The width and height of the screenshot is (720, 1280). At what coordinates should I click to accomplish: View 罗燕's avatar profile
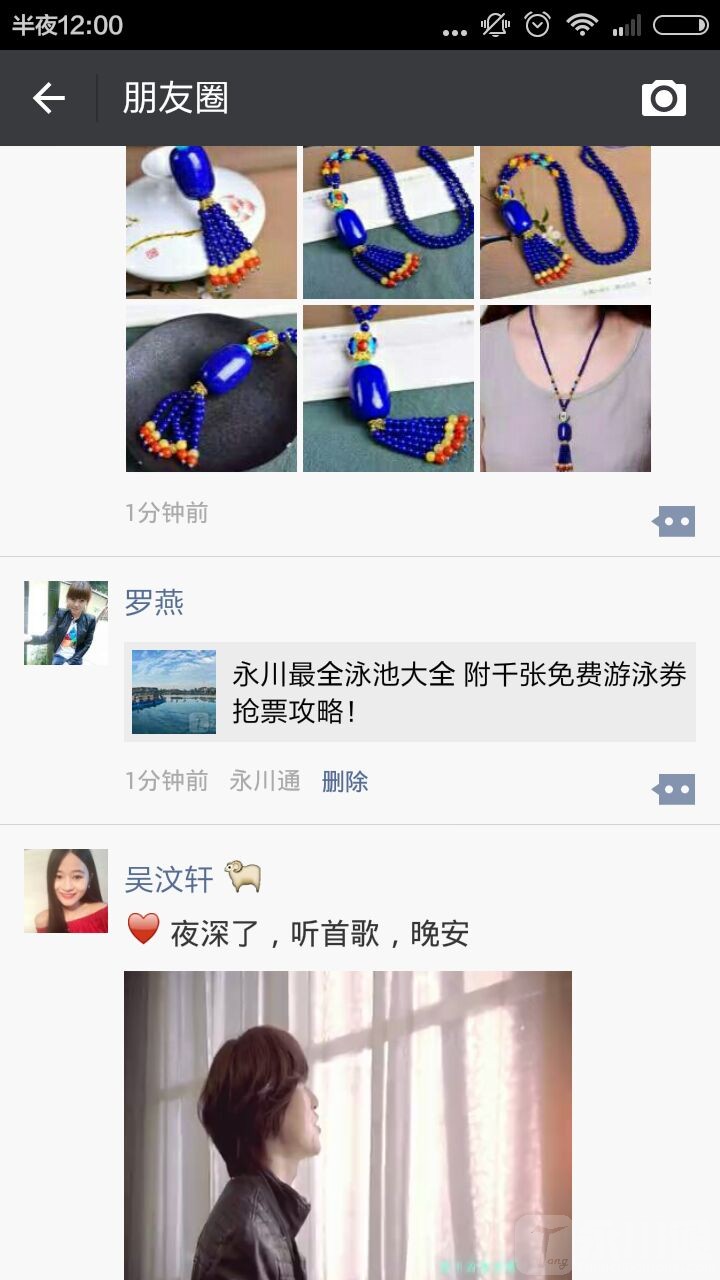click(66, 623)
